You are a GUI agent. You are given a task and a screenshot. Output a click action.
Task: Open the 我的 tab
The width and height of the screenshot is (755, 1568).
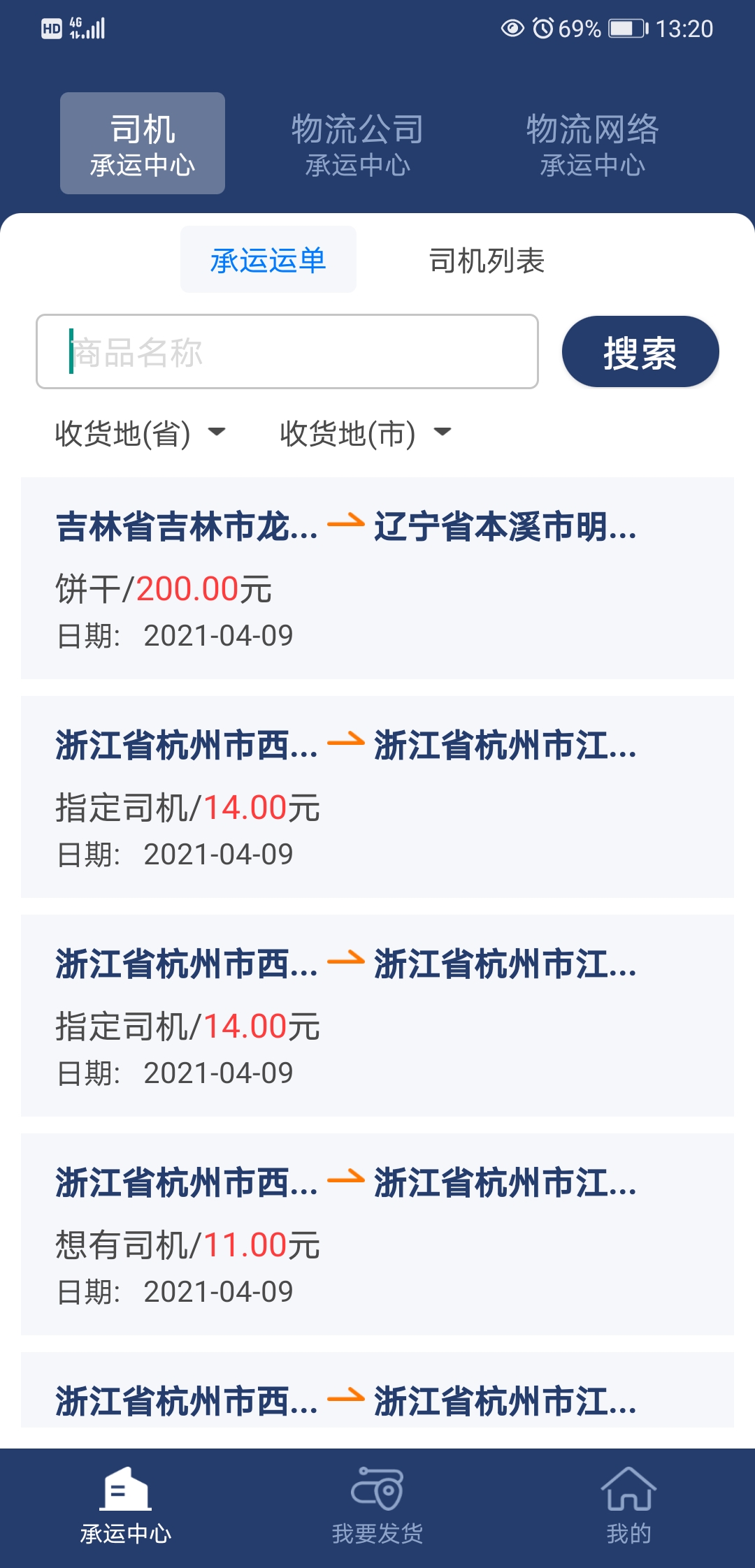(628, 1507)
